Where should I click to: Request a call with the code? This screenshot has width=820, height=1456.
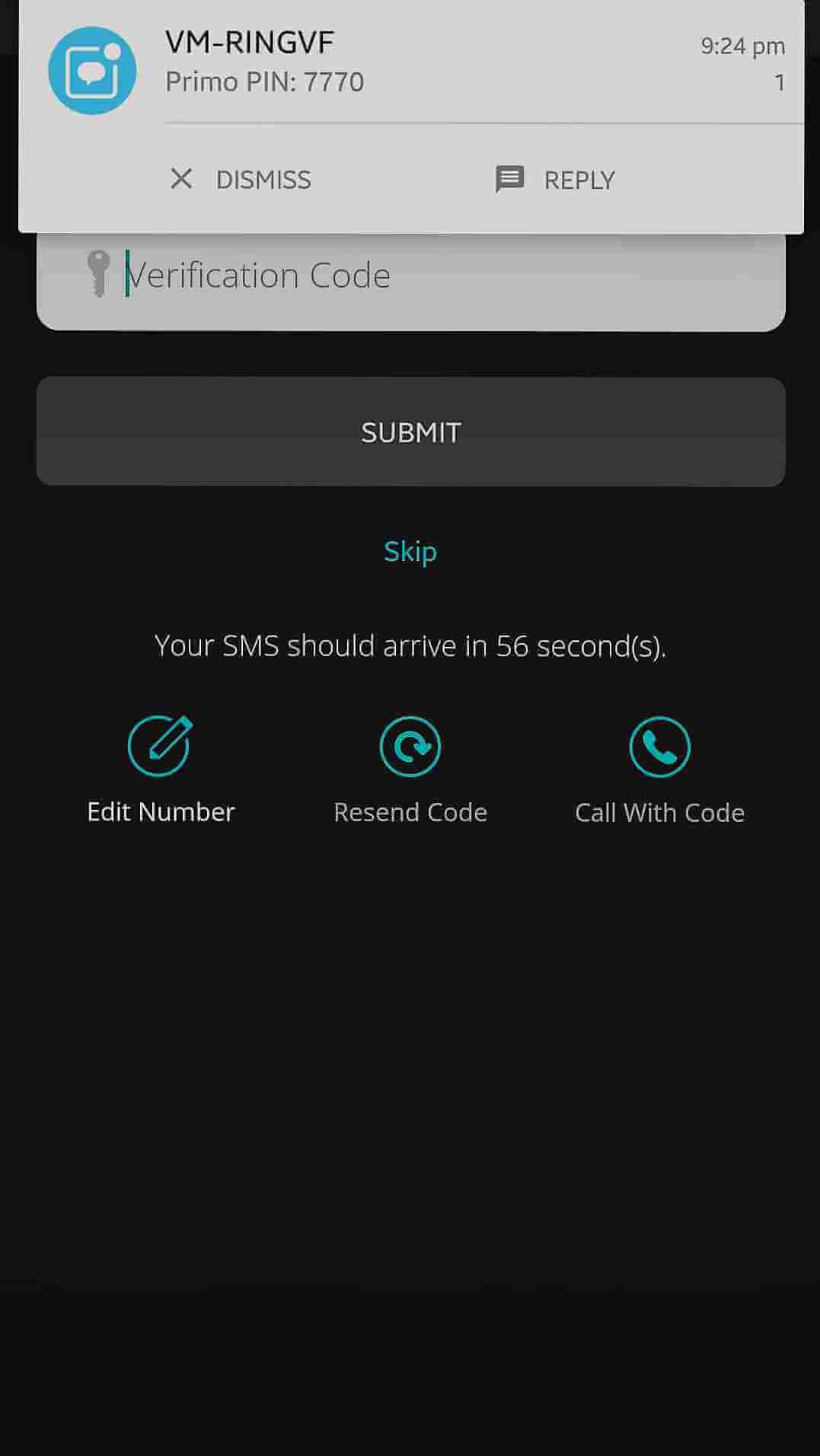coord(660,769)
